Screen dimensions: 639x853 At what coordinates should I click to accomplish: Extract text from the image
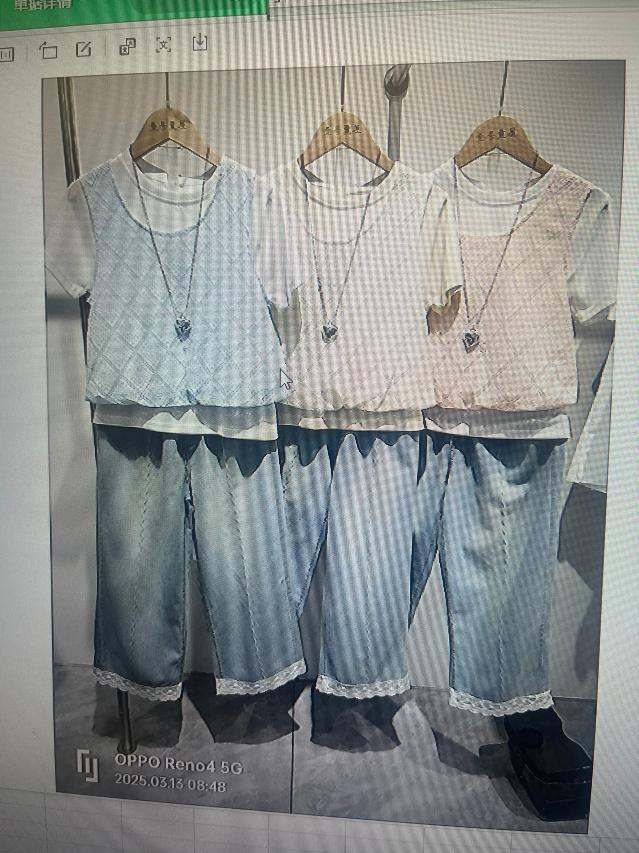(x=163, y=44)
